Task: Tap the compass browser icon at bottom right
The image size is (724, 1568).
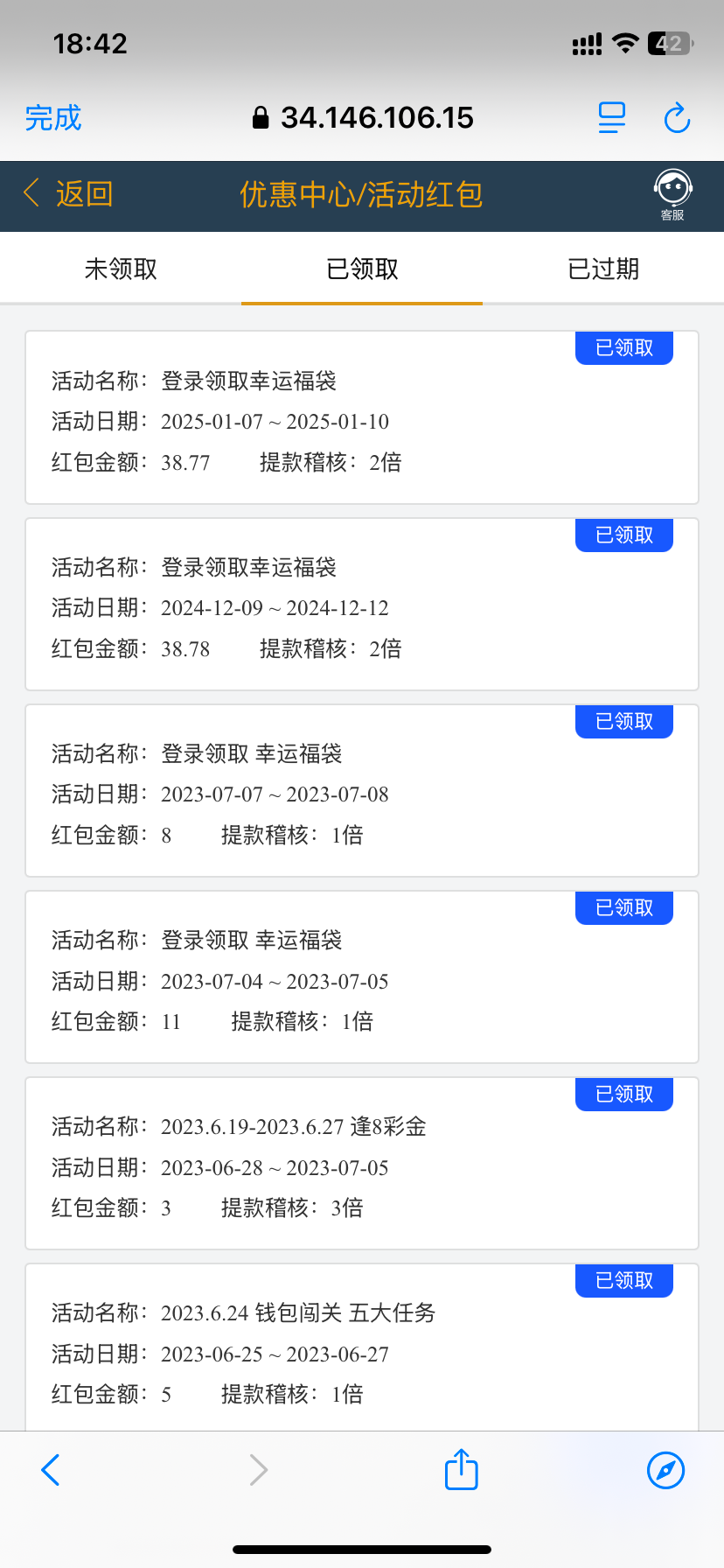Action: click(x=665, y=1469)
